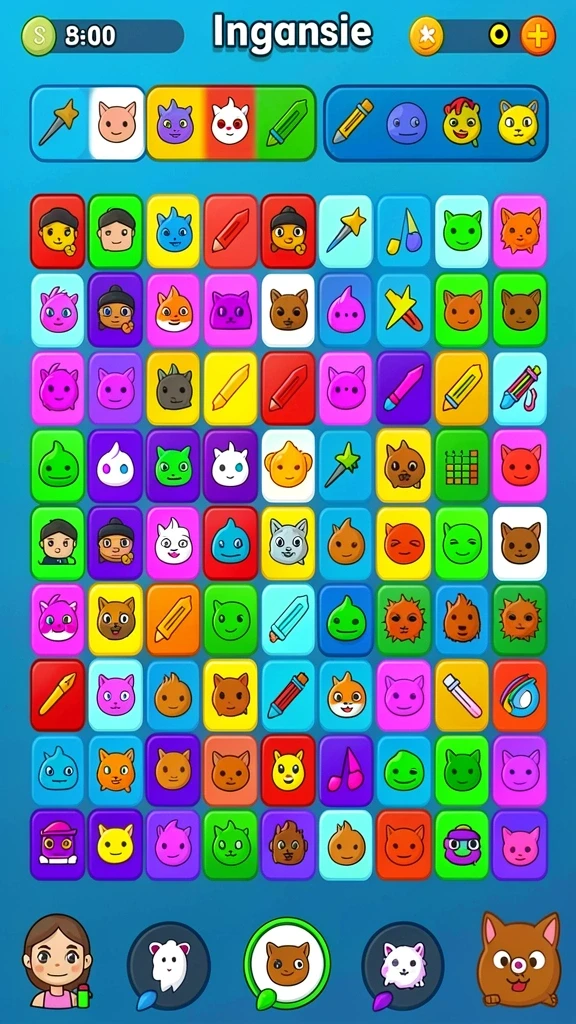The height and width of the screenshot is (1024, 576).
Task: Tap the white cat on the red tray slot
Action: coord(231,122)
